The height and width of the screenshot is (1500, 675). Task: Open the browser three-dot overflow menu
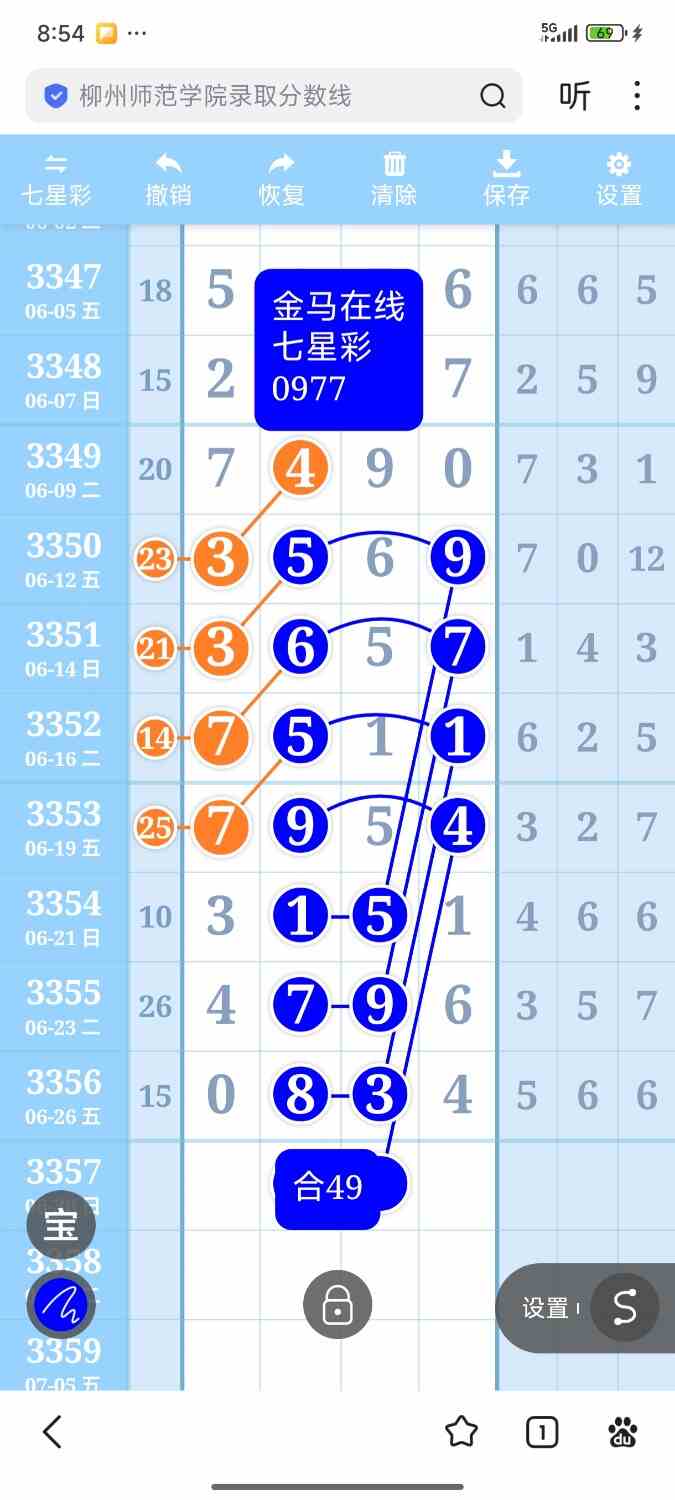637,96
